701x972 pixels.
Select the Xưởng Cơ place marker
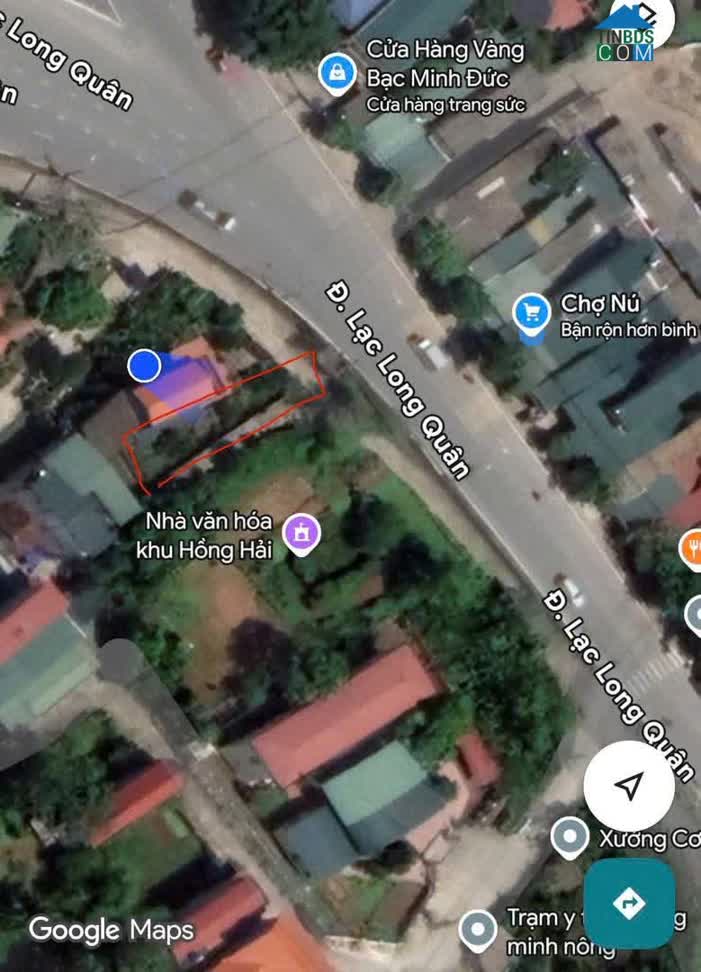click(570, 836)
